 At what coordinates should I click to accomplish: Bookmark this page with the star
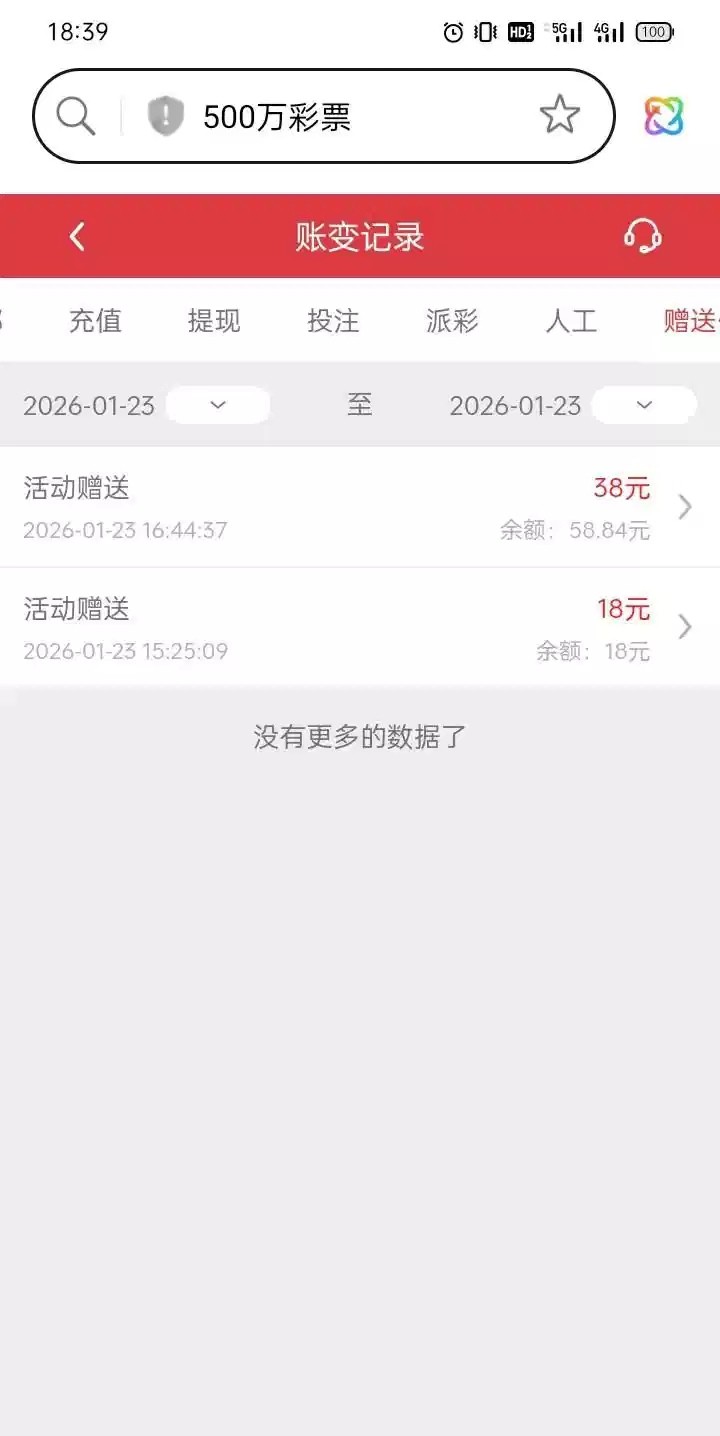[559, 116]
